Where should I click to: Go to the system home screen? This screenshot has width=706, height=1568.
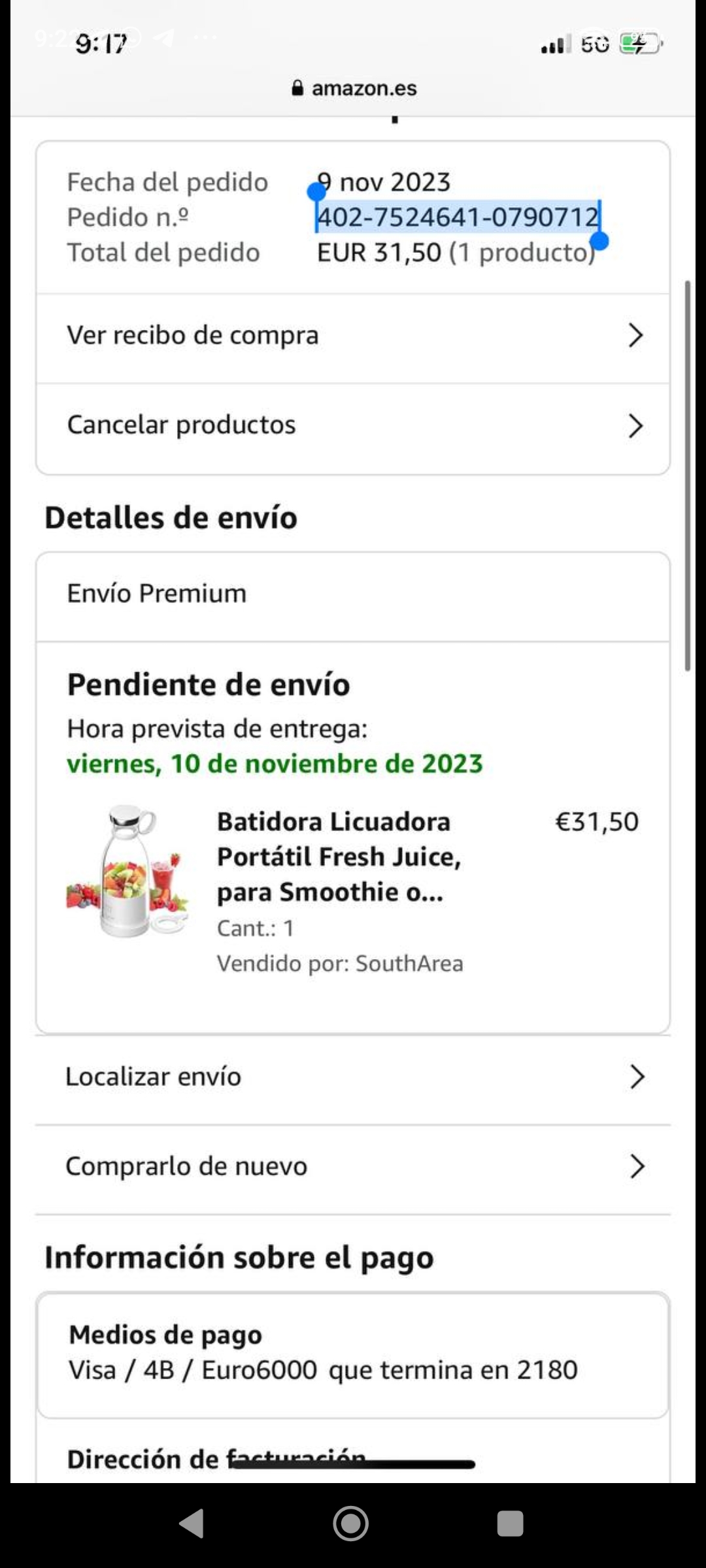tap(351, 1524)
